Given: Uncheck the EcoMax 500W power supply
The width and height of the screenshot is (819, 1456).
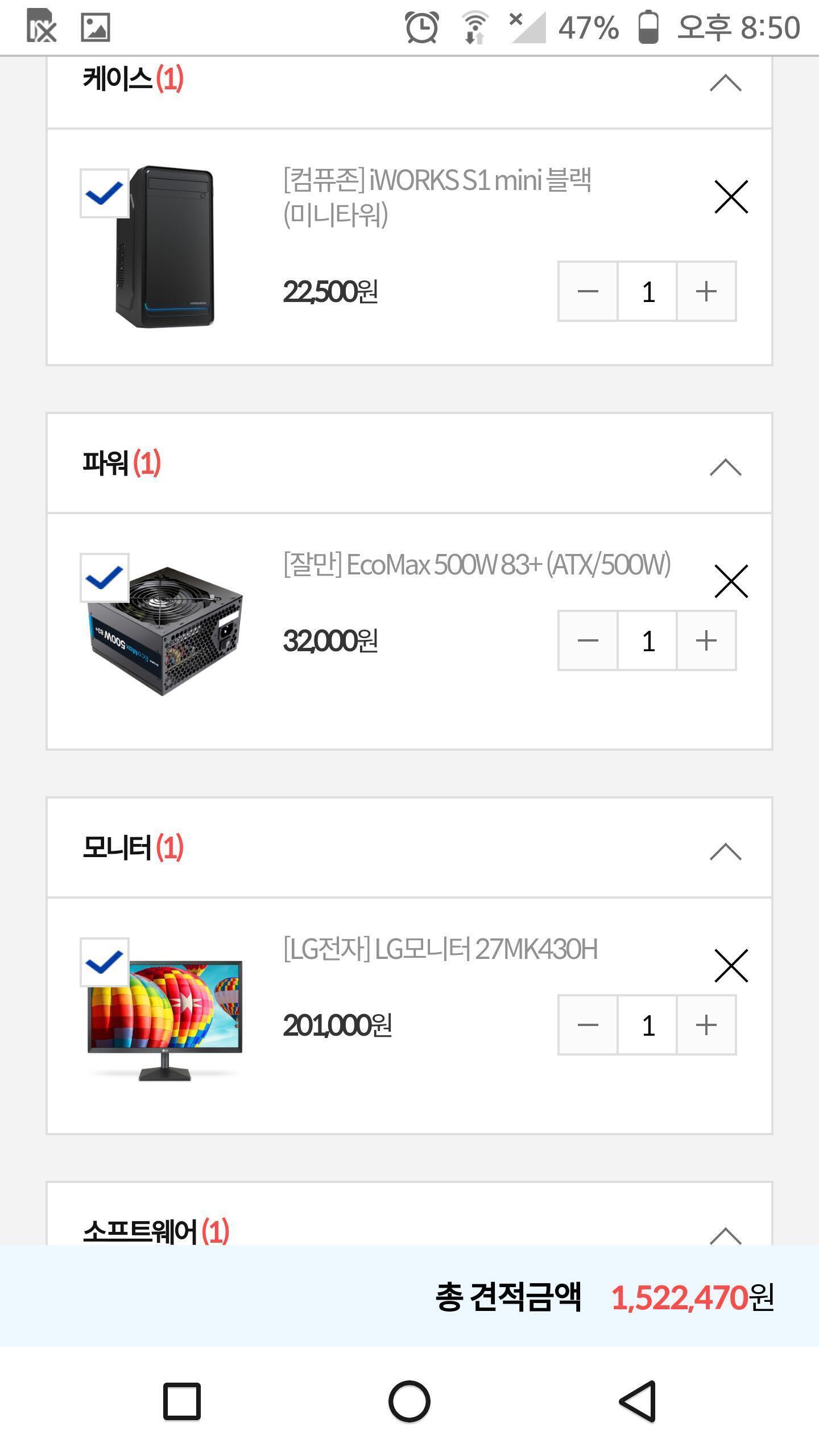Looking at the screenshot, I should tap(104, 577).
